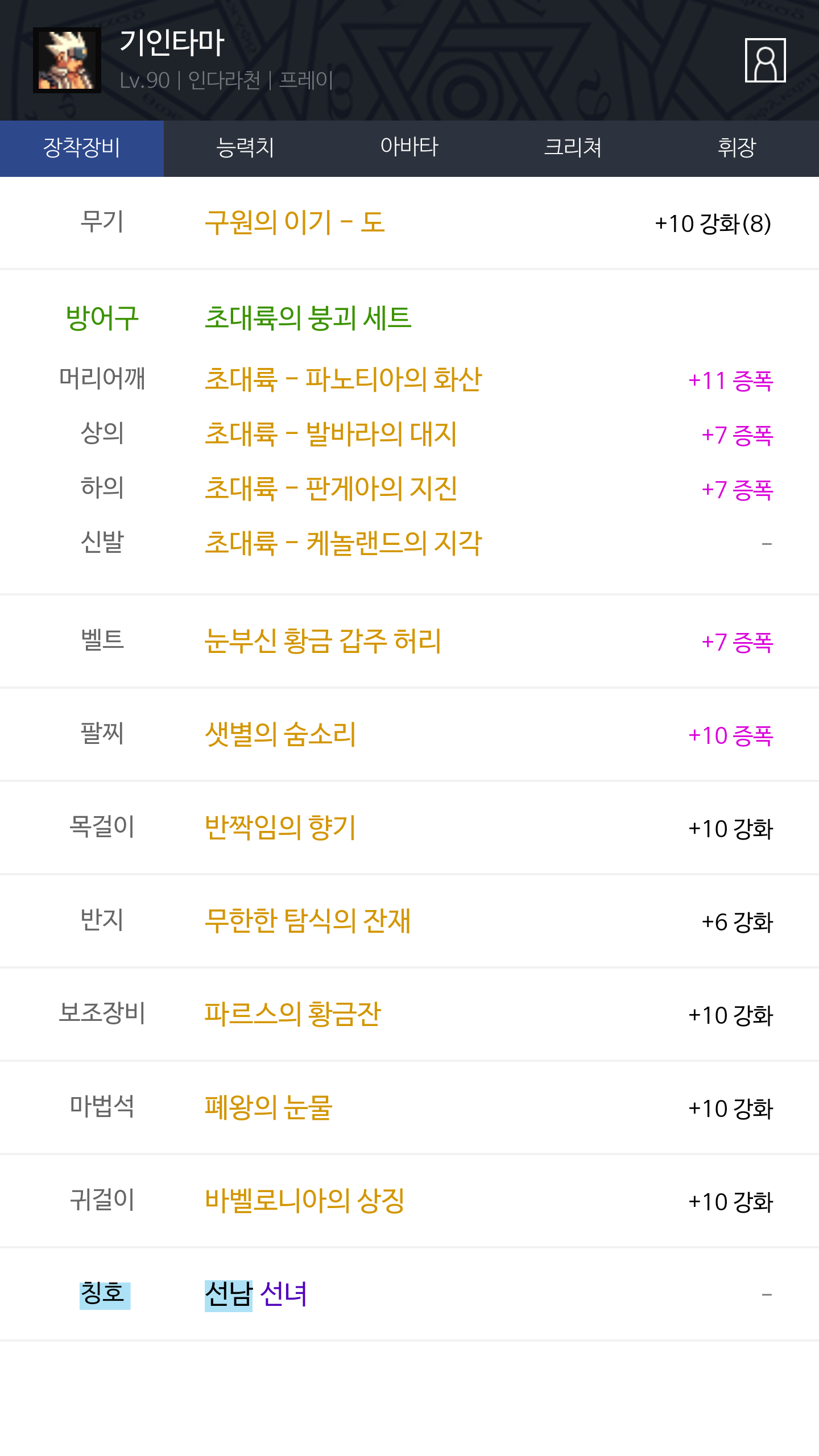Viewport: 819px width, 1456px height.
Task: Open necklace item 반짝임의 향기
Action: tap(280, 828)
